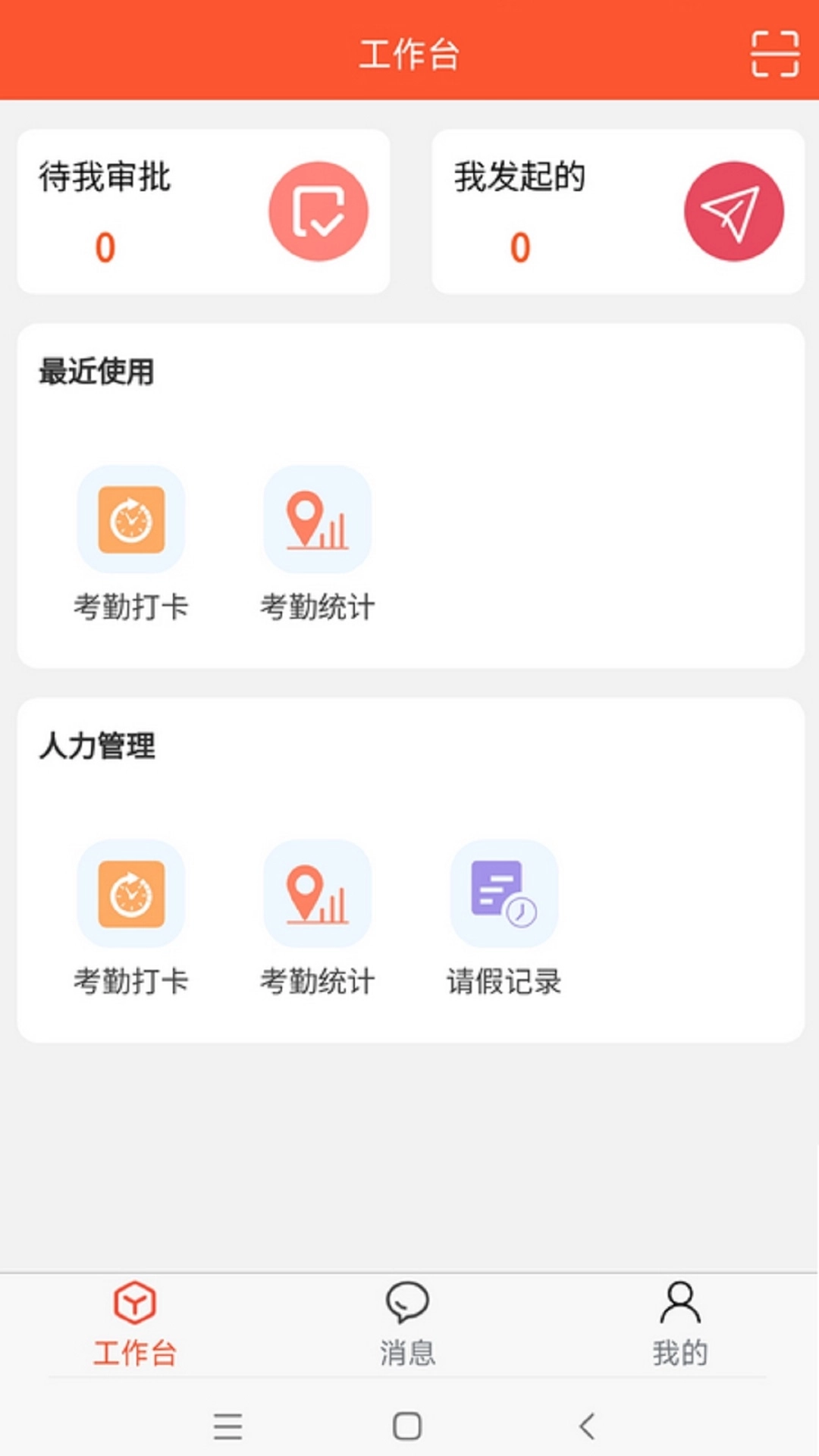The height and width of the screenshot is (1456, 819).
Task: Open 考勤统计 location icon under 最近使用
Action: click(x=317, y=519)
